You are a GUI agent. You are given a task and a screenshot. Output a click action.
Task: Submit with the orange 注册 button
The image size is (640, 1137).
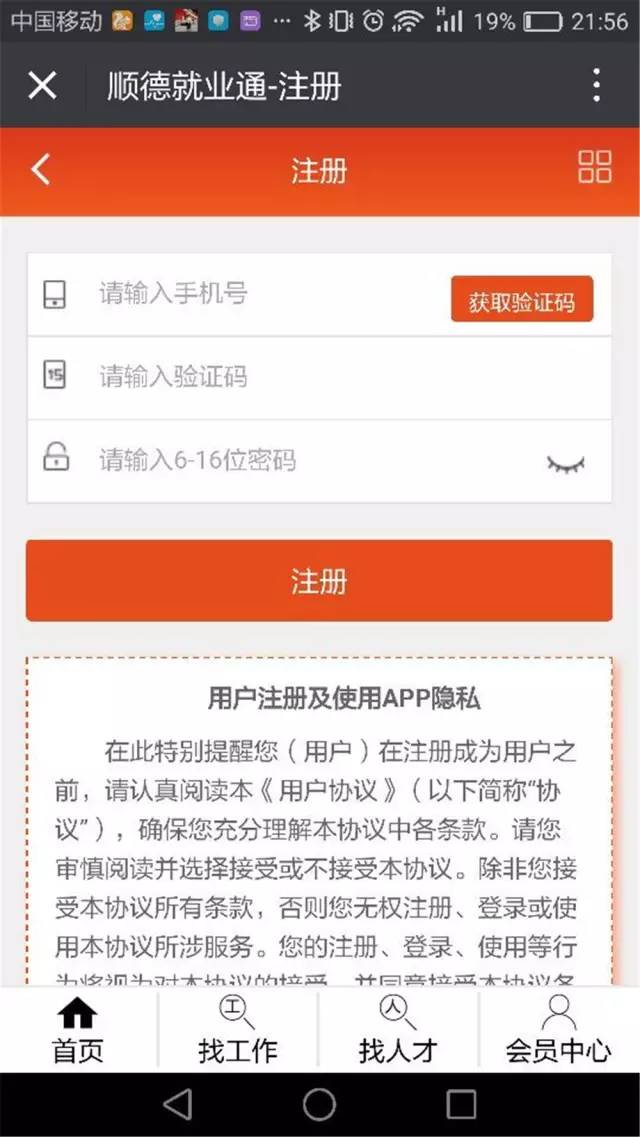[319, 581]
